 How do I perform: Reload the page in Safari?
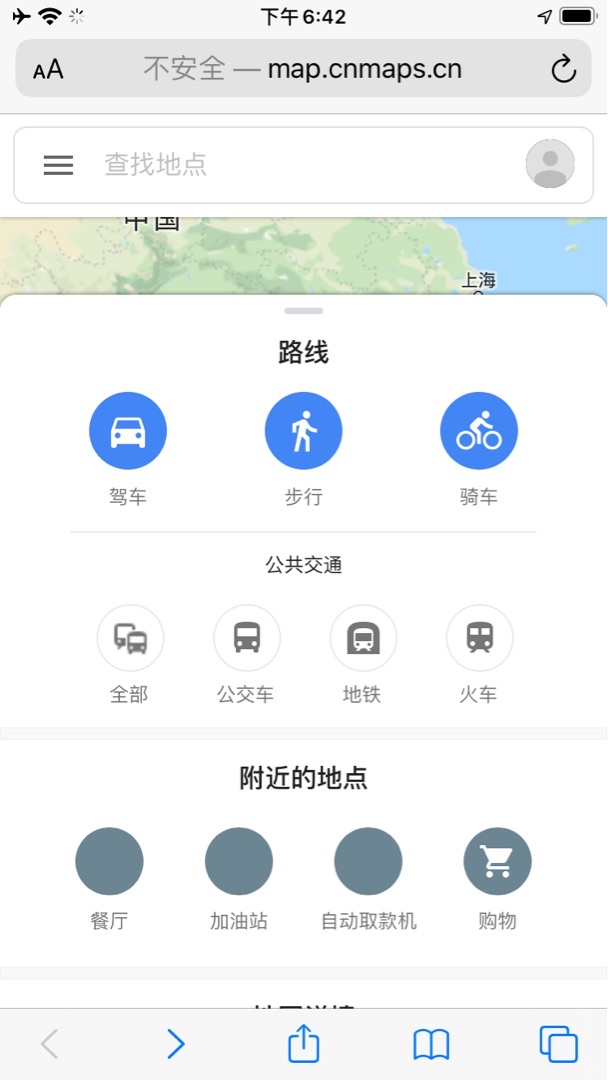(x=563, y=69)
